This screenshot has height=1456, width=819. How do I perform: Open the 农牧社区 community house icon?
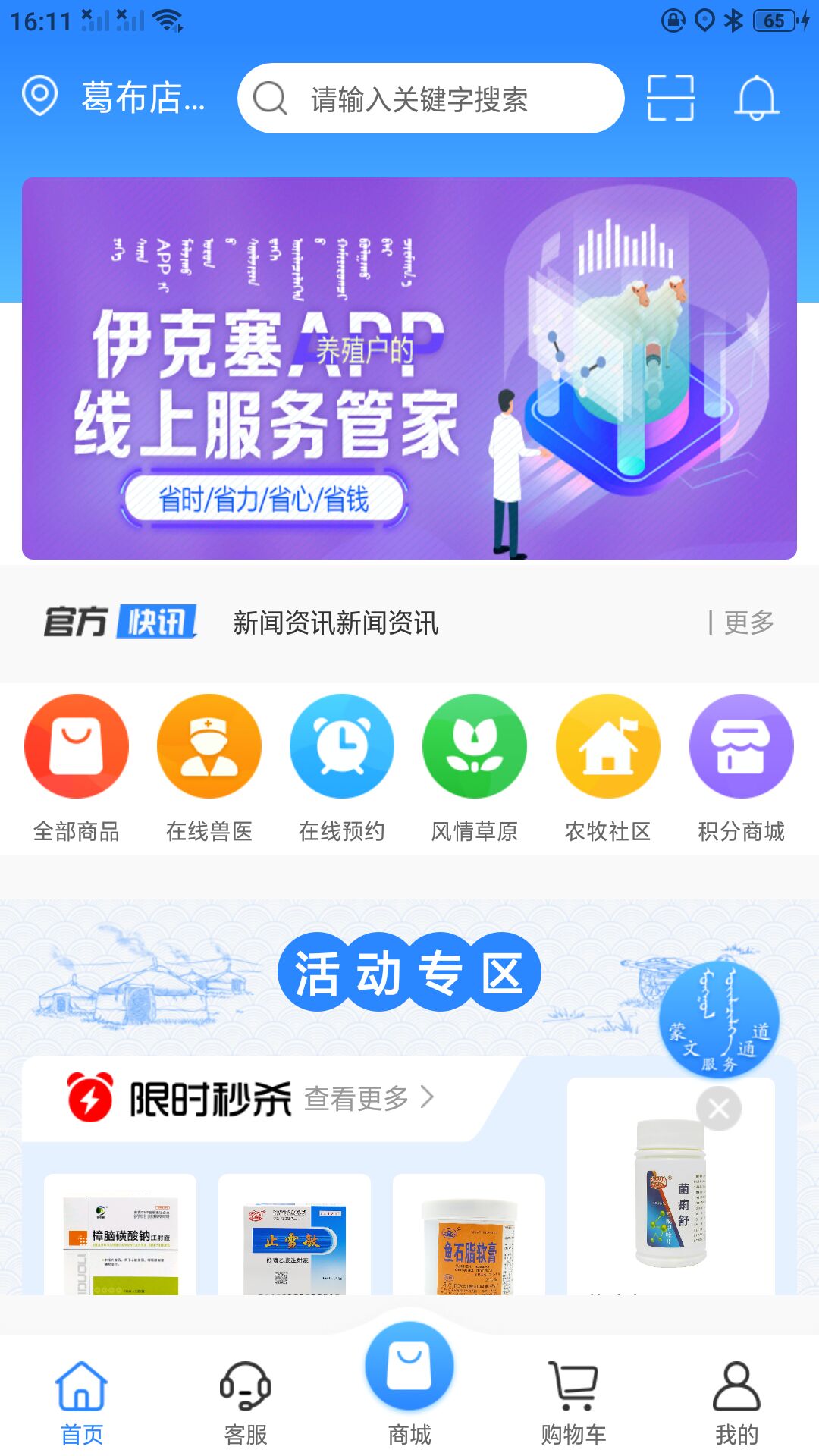607,745
